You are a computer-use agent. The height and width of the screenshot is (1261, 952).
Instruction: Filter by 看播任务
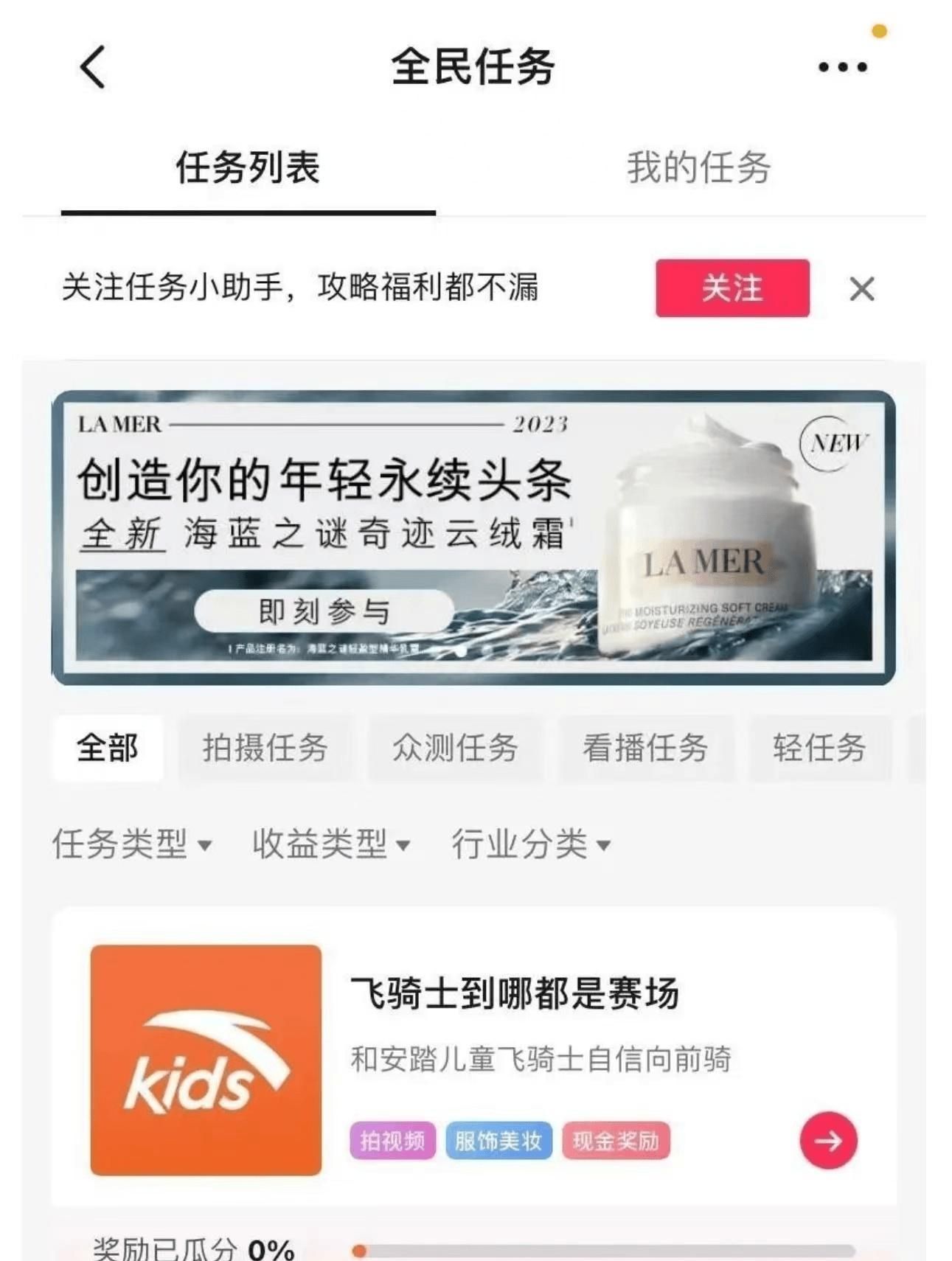click(645, 748)
